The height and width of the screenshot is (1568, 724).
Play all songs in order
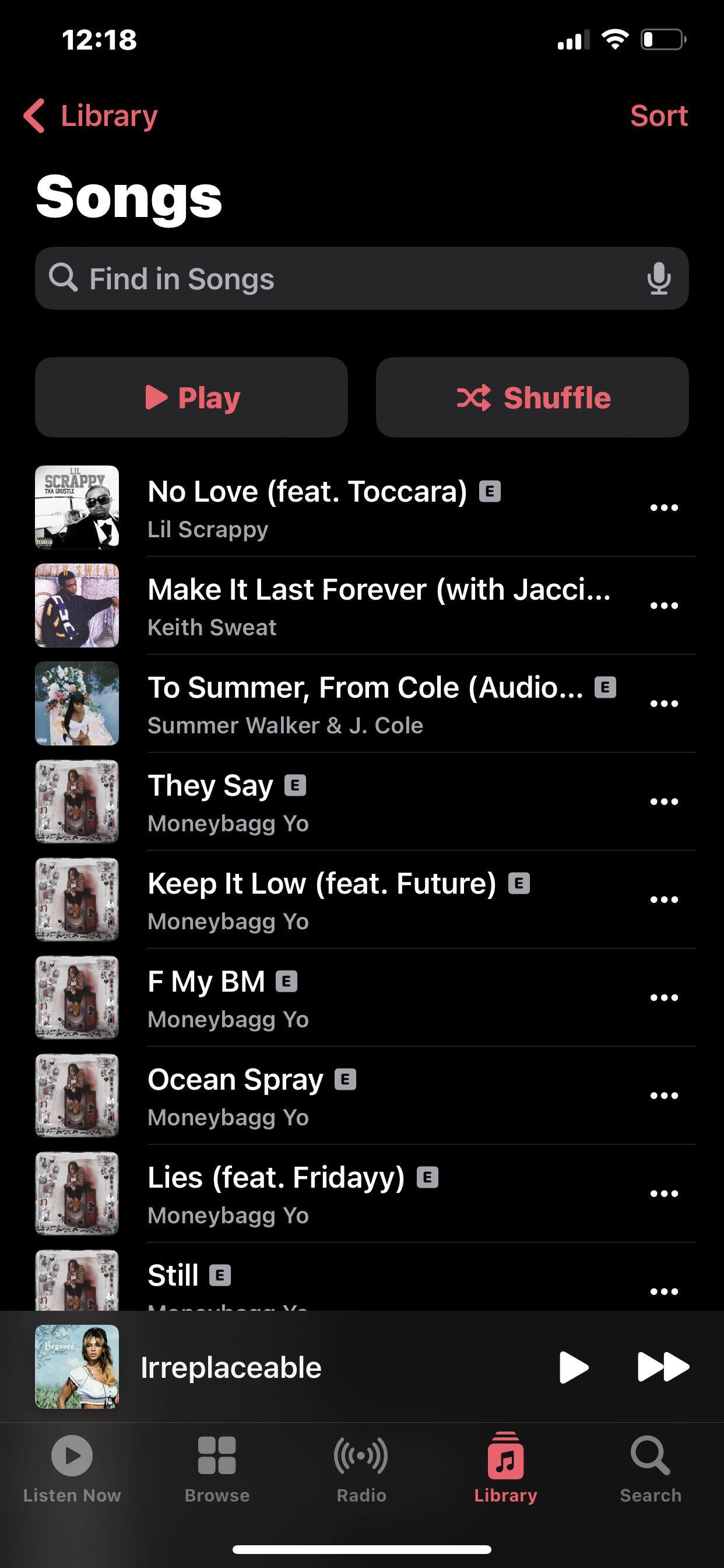(x=192, y=397)
